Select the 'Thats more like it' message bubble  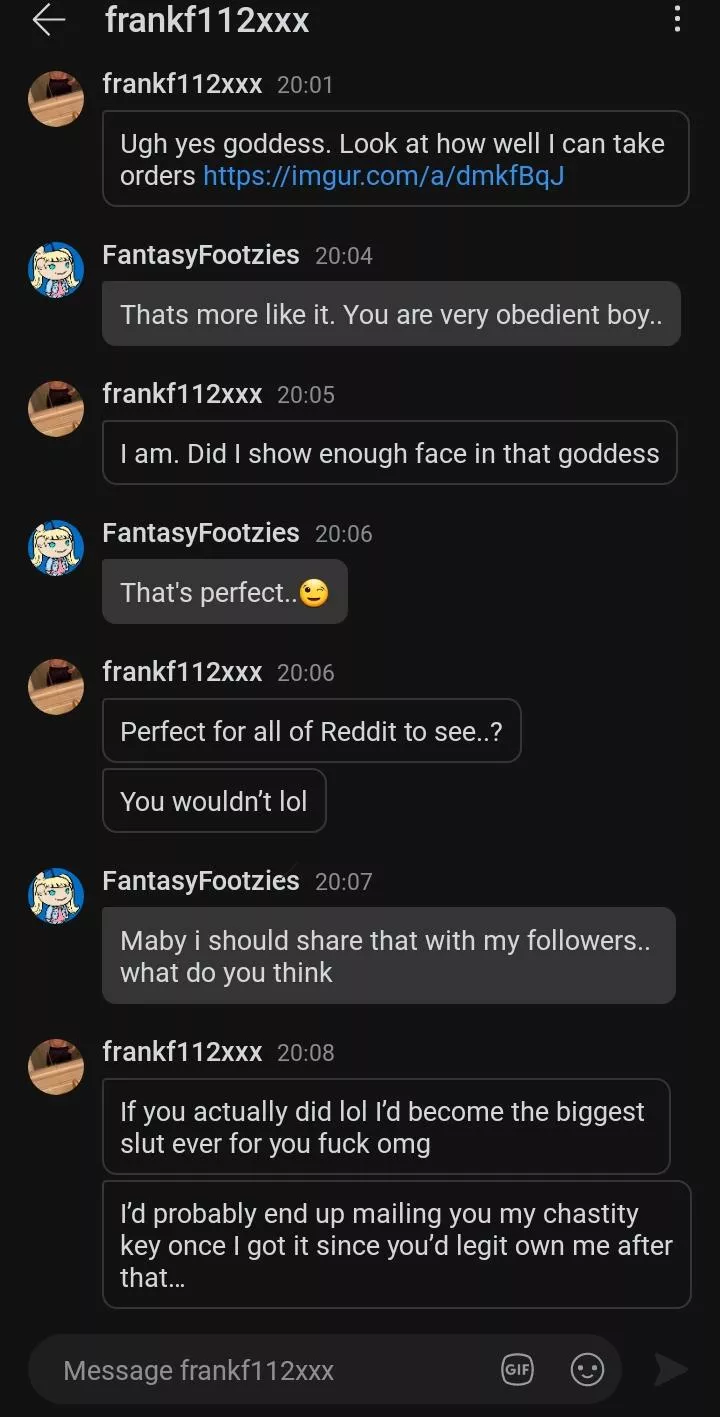[x=391, y=313]
